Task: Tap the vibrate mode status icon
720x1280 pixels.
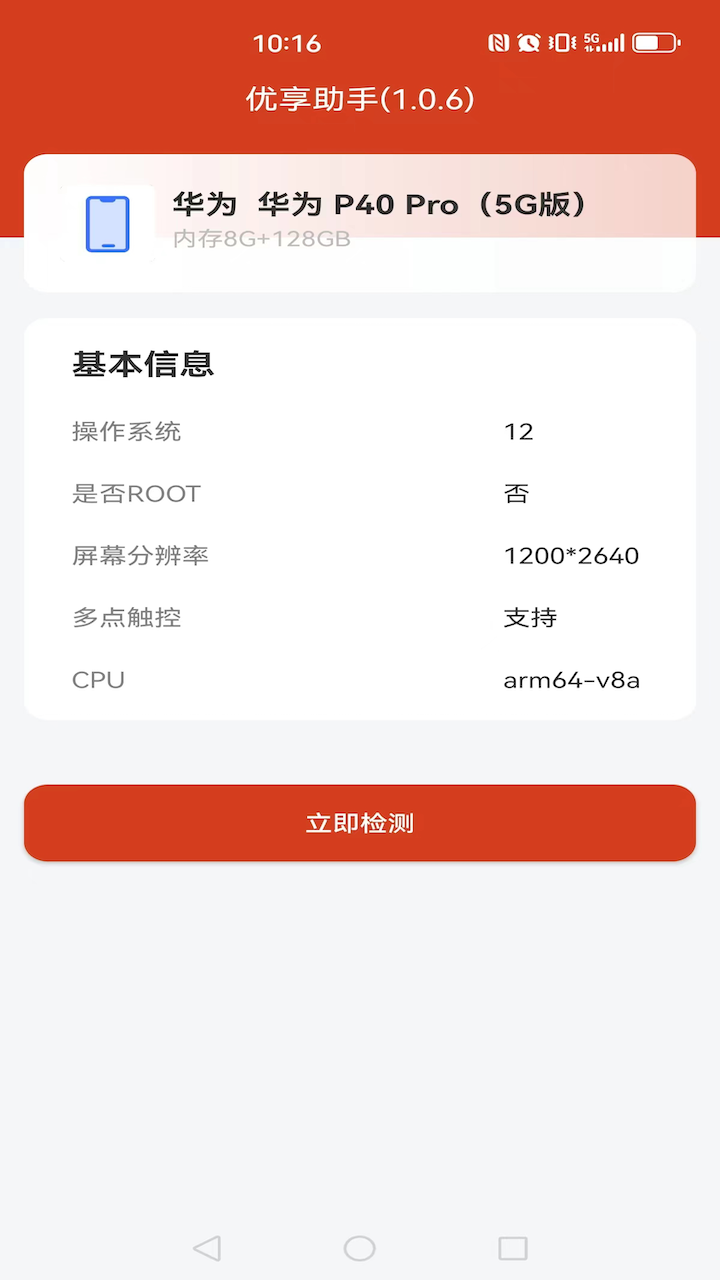Action: (560, 44)
